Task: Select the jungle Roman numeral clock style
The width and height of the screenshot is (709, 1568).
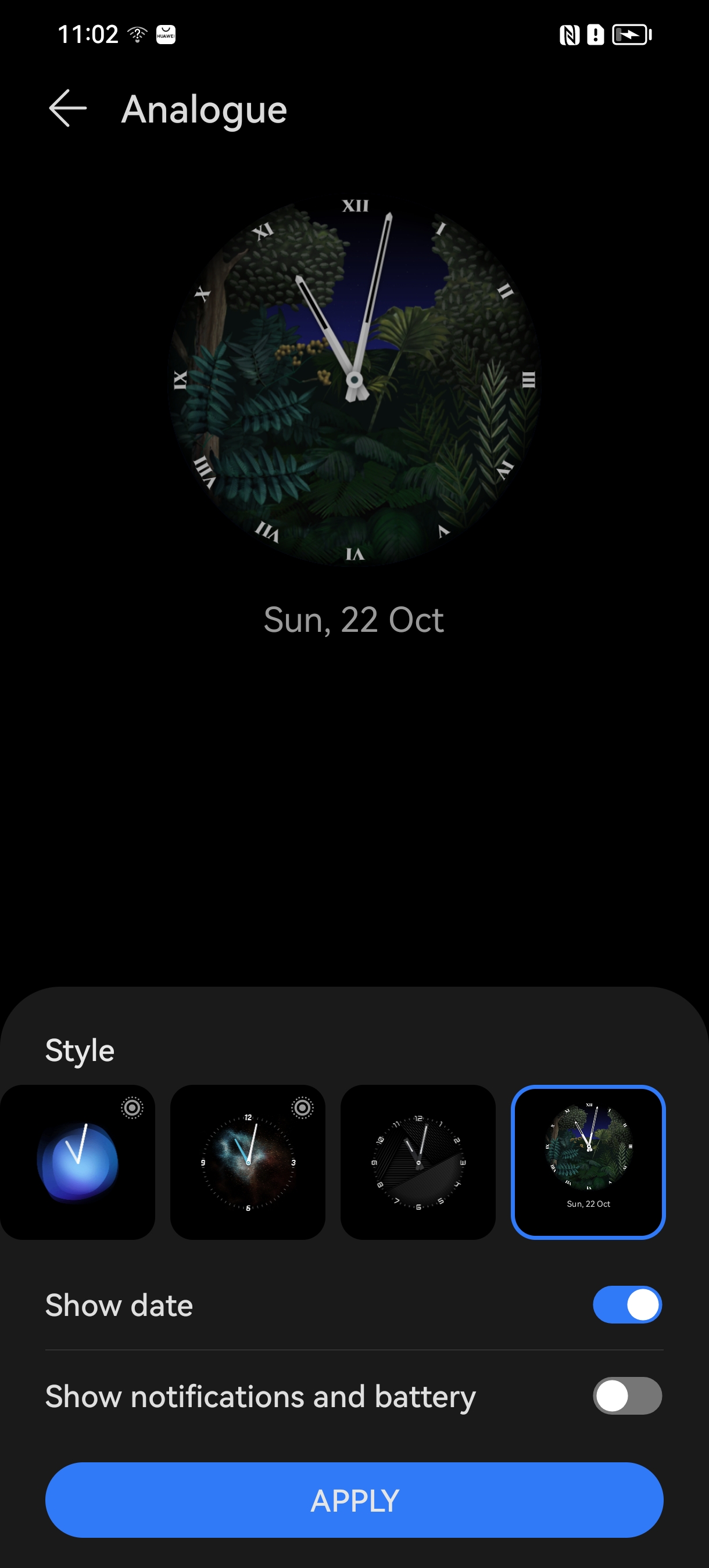Action: click(x=588, y=1162)
